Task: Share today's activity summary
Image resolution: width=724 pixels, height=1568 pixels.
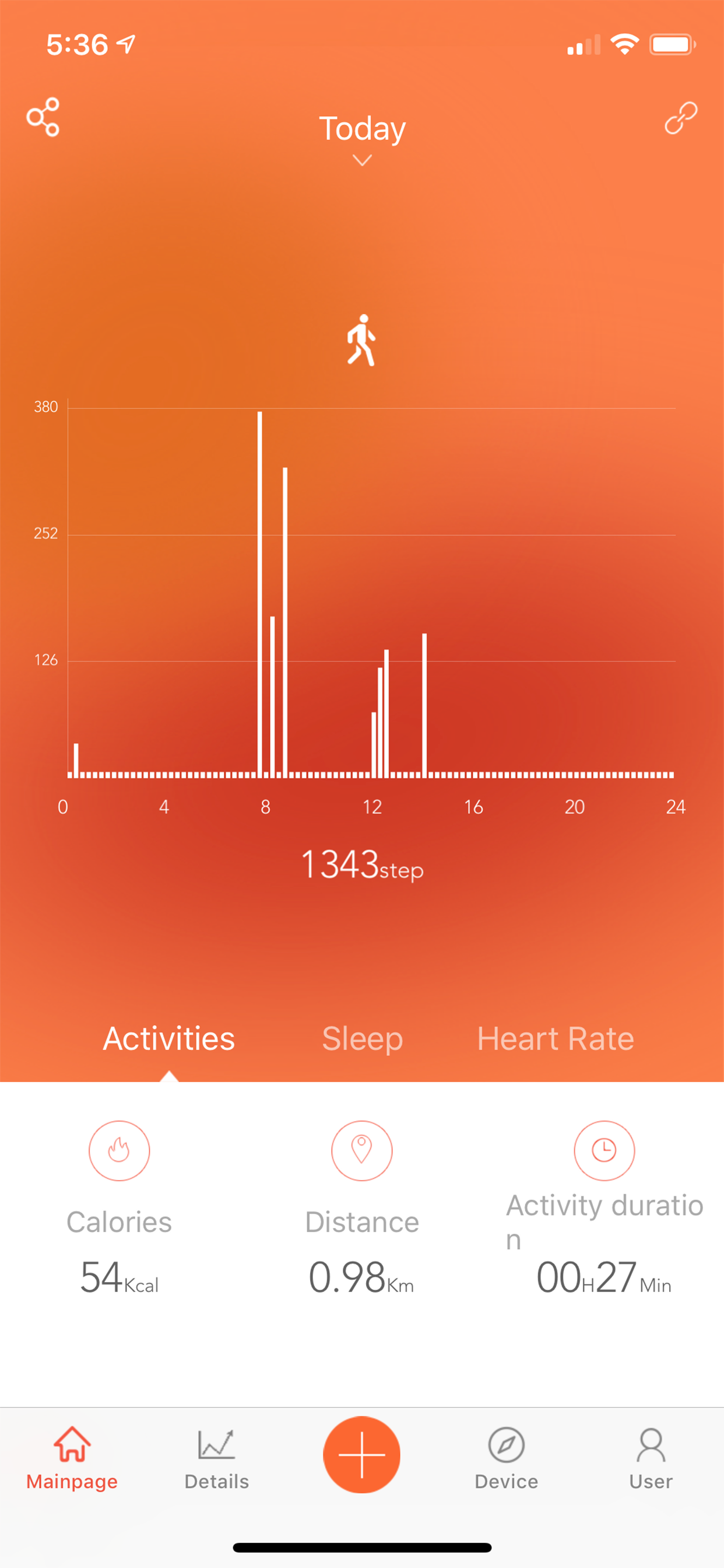Action: pos(43,117)
